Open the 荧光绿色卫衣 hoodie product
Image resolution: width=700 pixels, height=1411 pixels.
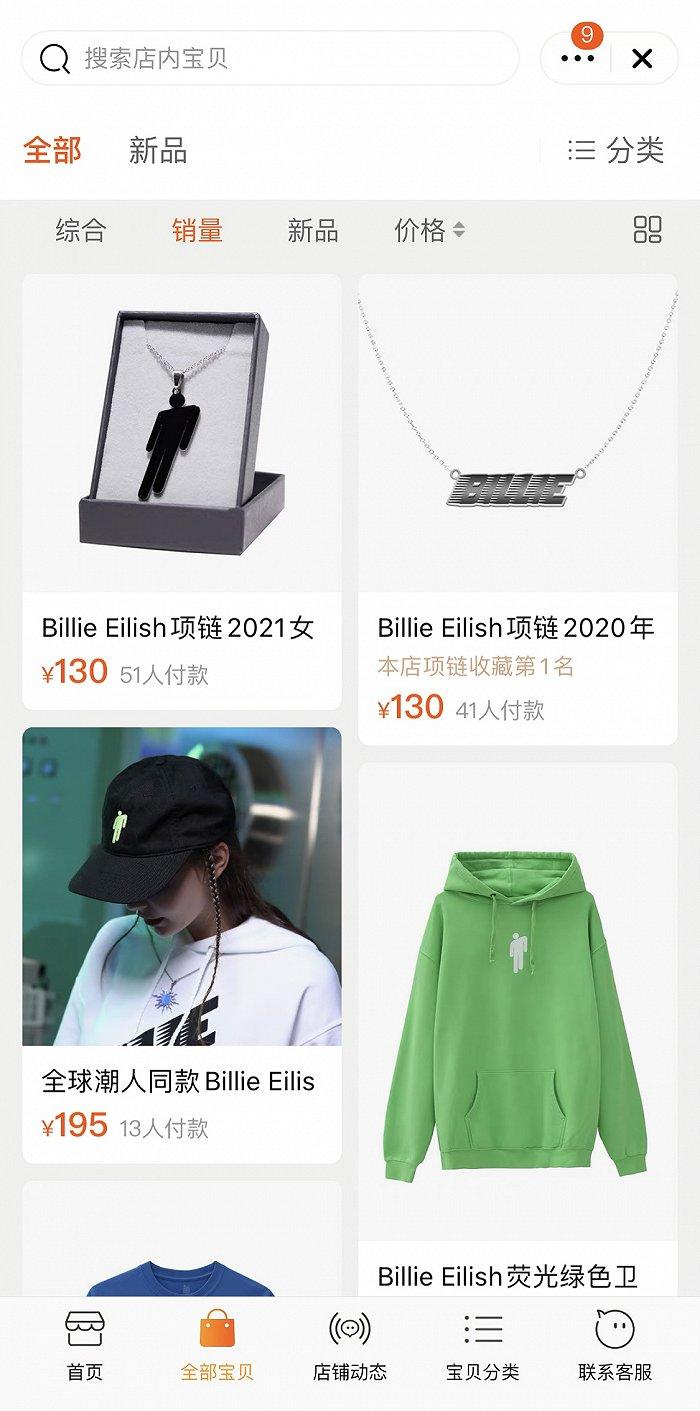coord(518,1030)
